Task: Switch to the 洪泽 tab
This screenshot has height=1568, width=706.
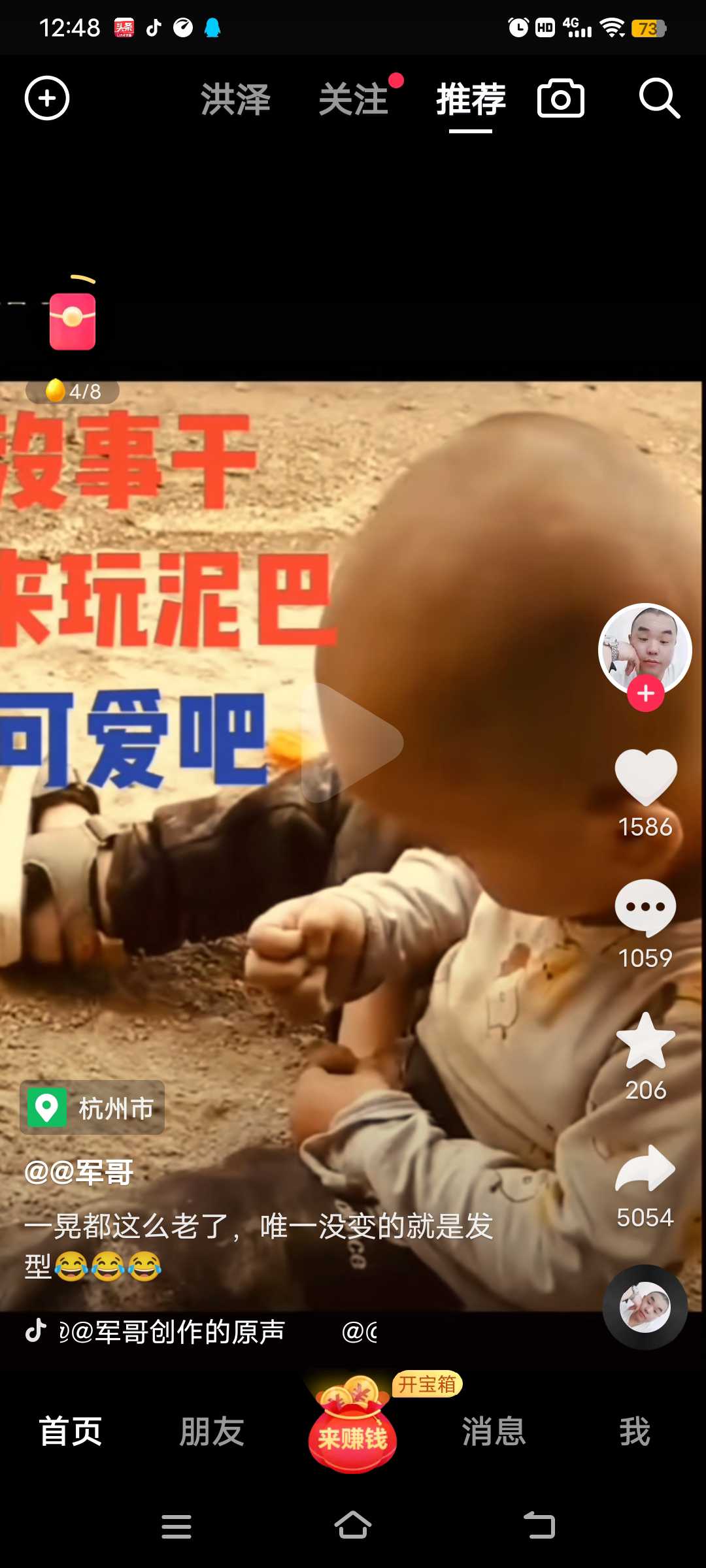Action: click(x=235, y=99)
